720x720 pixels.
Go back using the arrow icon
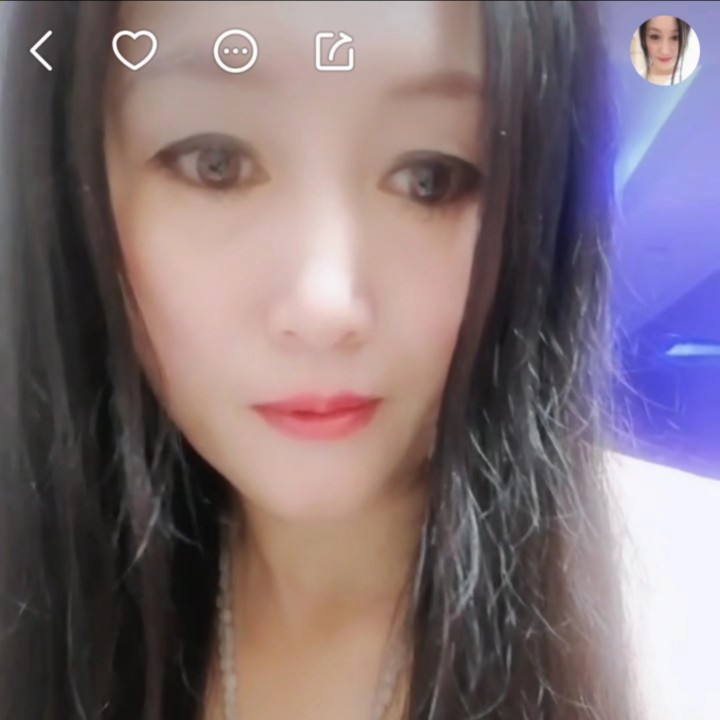tap(41, 51)
